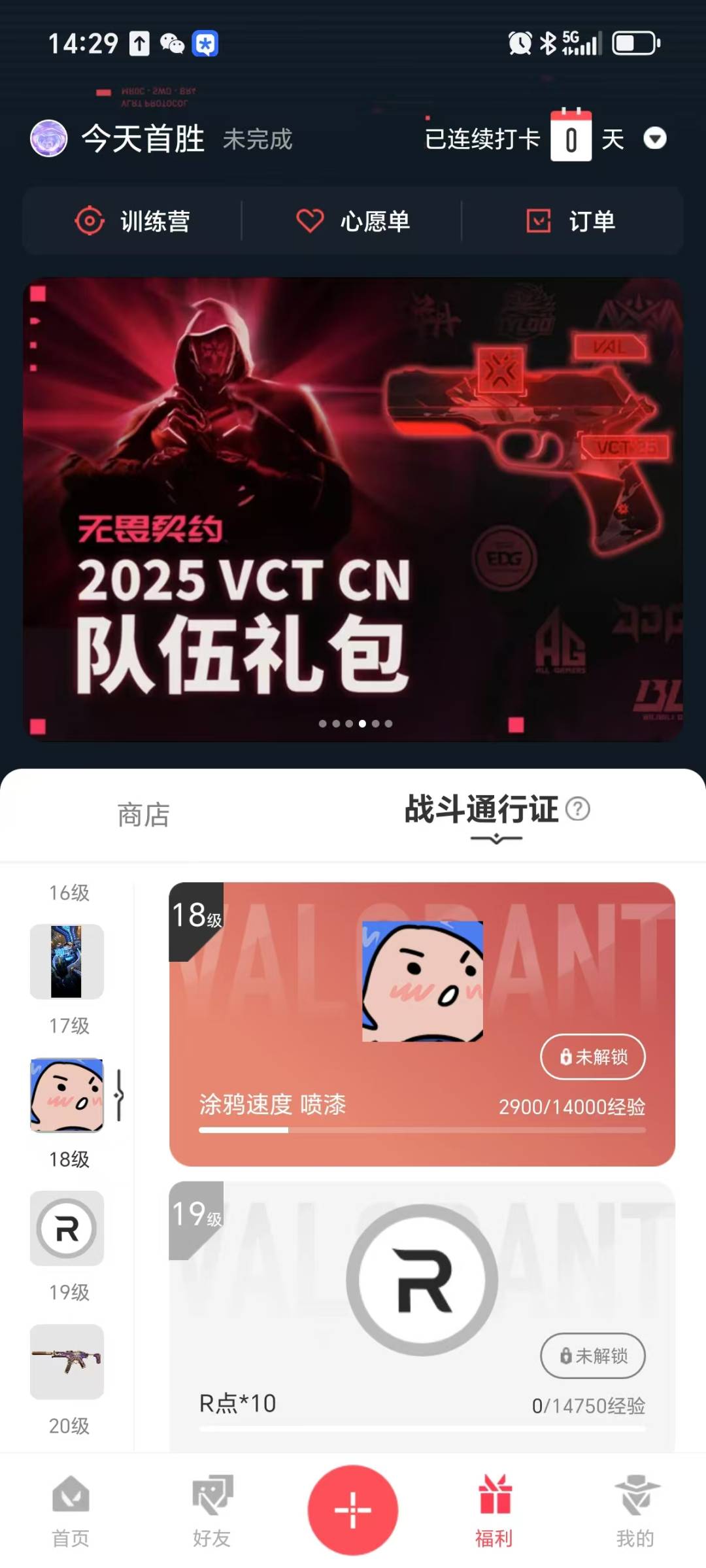Image resolution: width=706 pixels, height=1568 pixels.
Task: Select the 战斗通行证 tab
Action: (x=481, y=810)
